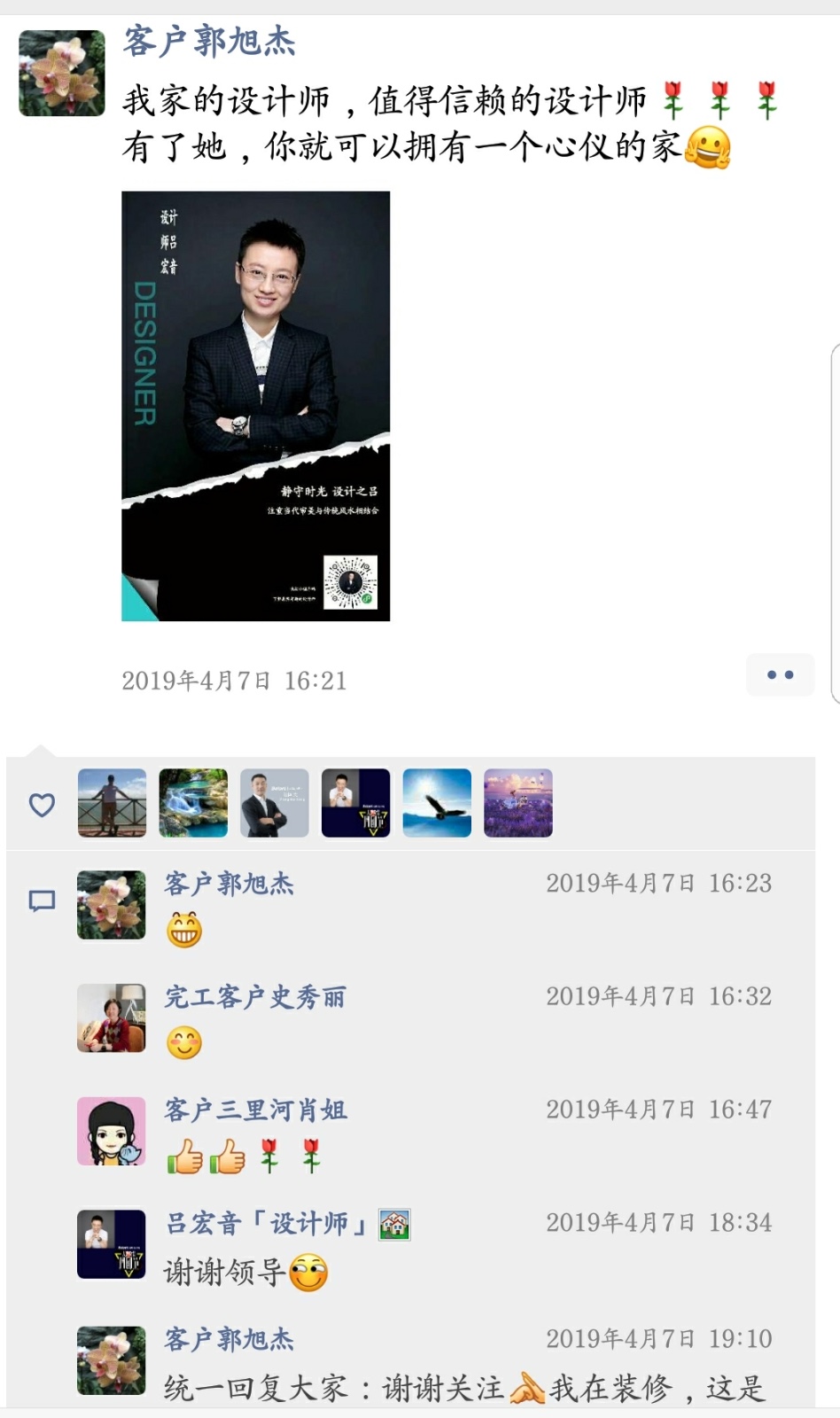This screenshot has height=1418, width=840.
Task: Open 客户三里河肖姐's cartoon avatar
Action: point(112,1131)
